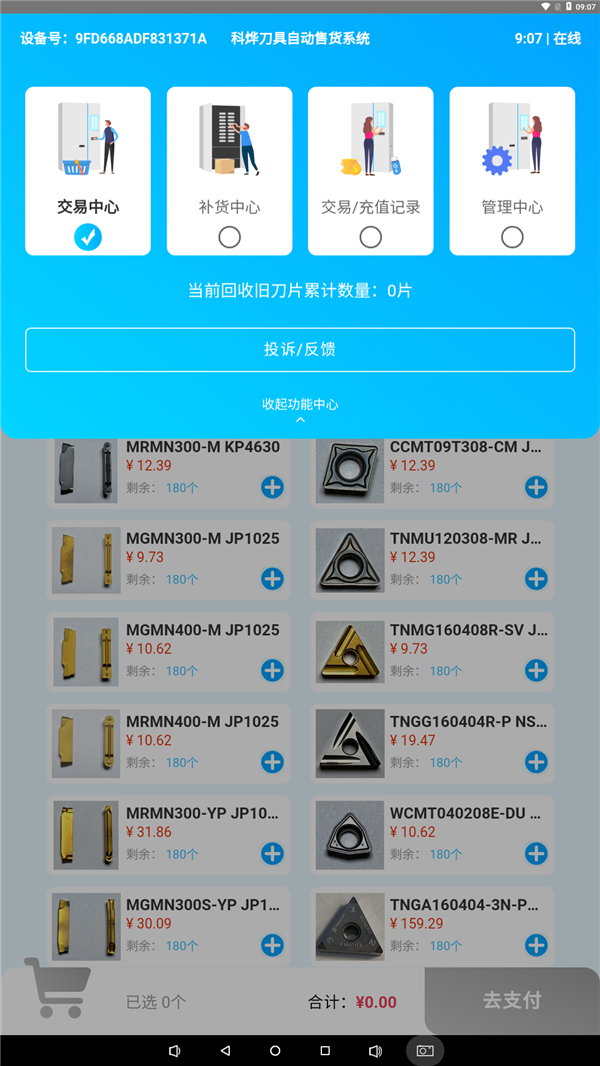This screenshot has width=600, height=1066.
Task: Add MGMN300-M JP1025 to cart
Action: (272, 578)
